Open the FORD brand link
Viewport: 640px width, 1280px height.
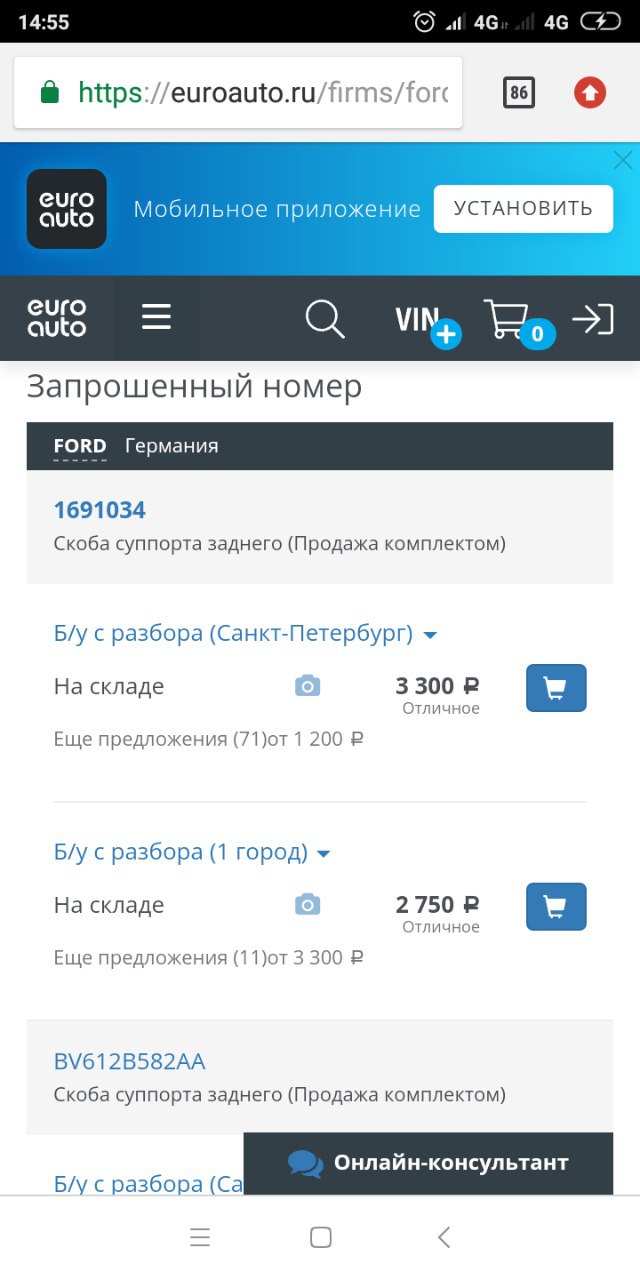point(80,446)
